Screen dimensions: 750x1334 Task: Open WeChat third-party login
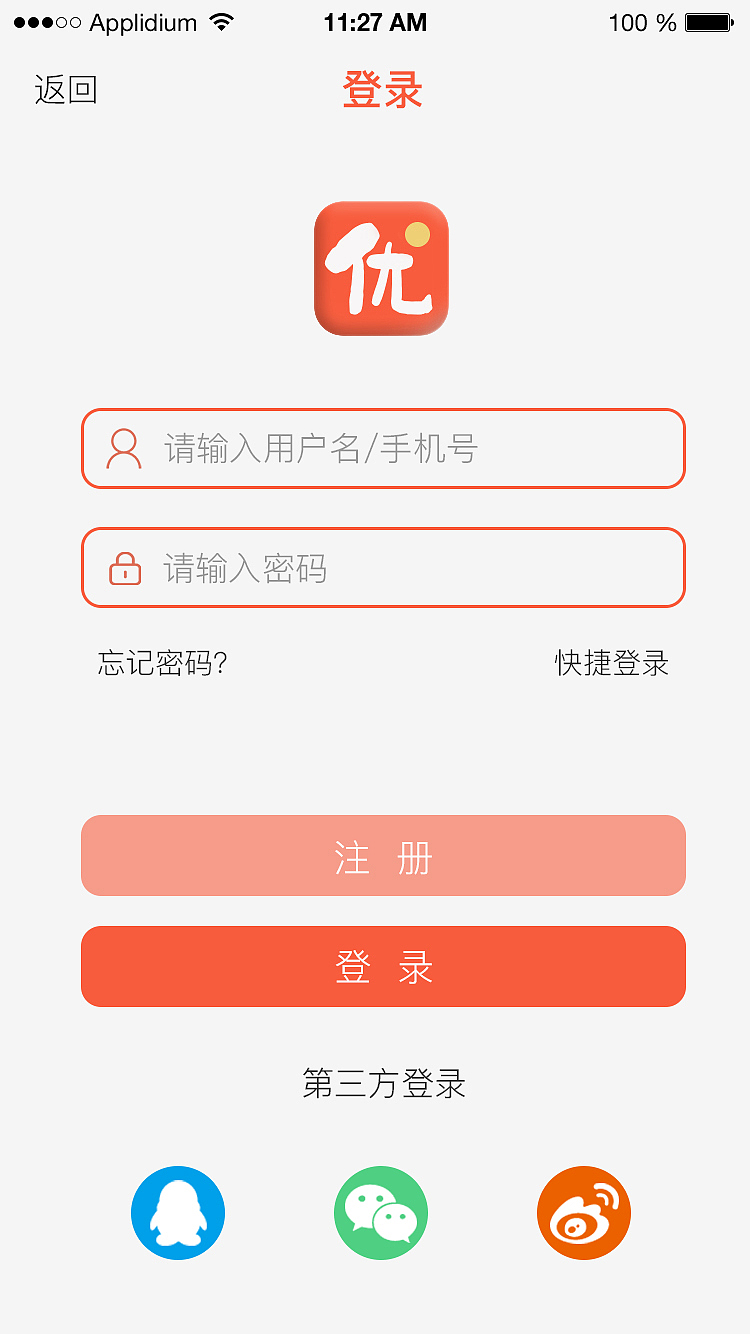click(x=381, y=1212)
